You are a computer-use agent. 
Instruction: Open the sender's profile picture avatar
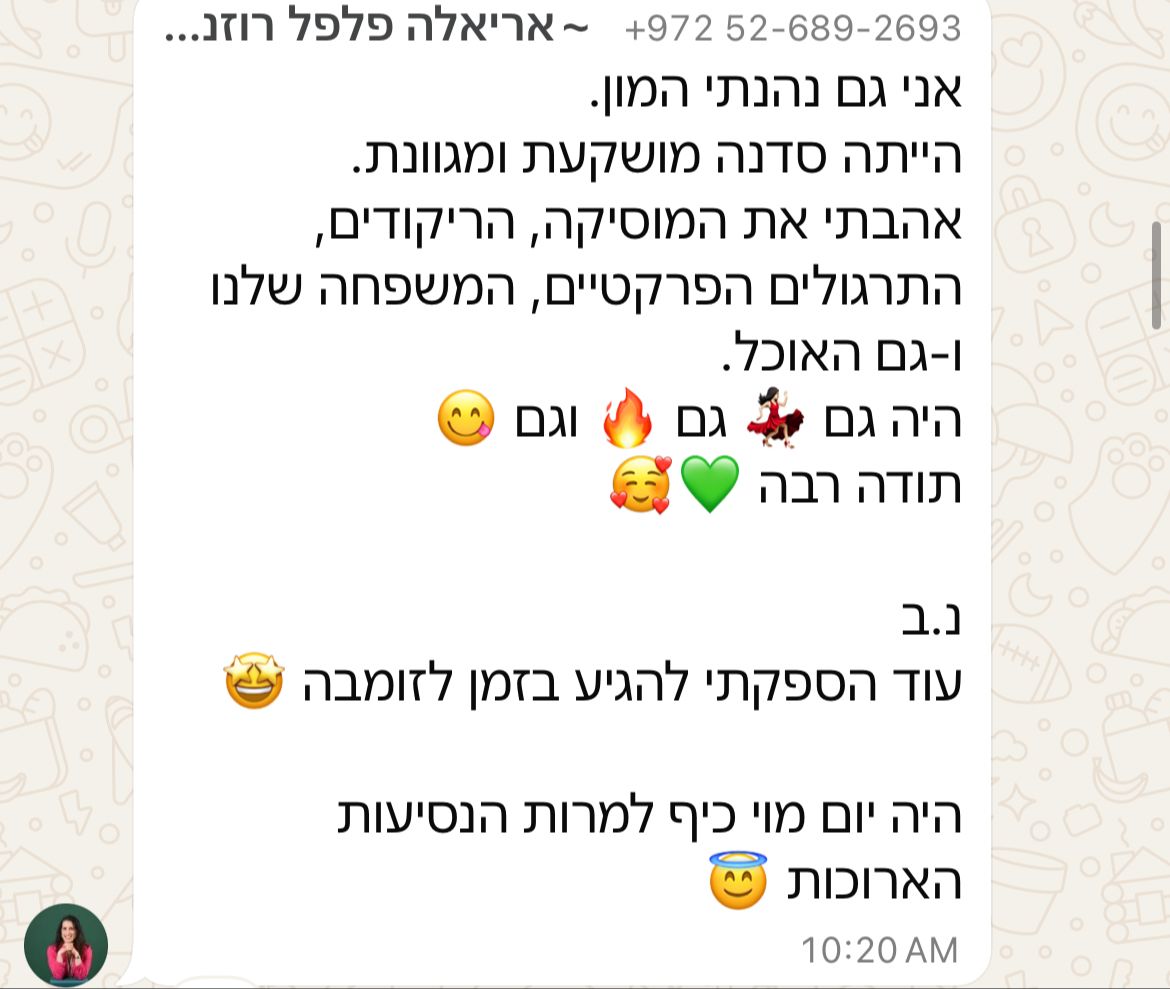tap(66, 945)
